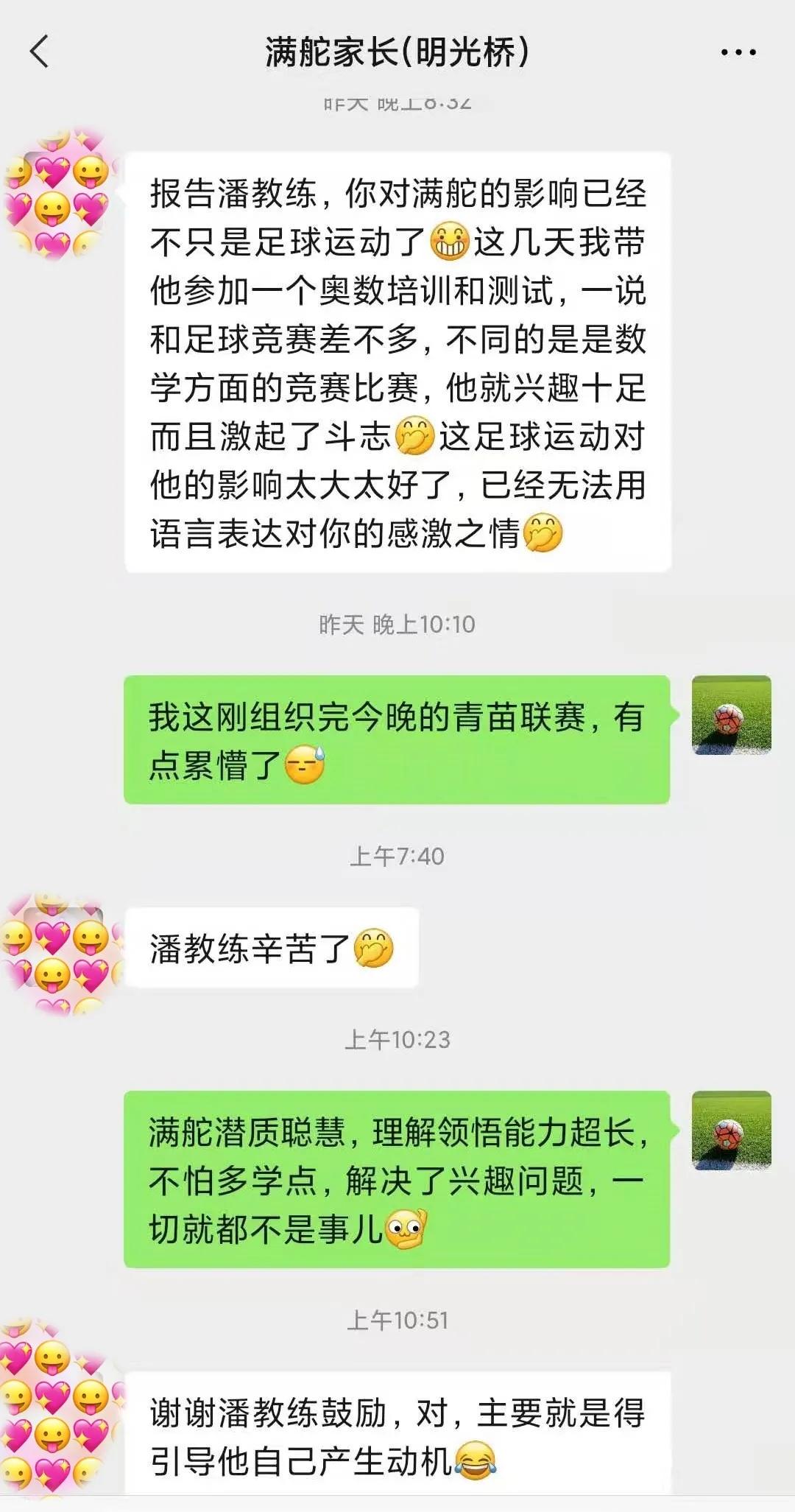The width and height of the screenshot is (795, 1512).
Task: Tap the 上午10:23 timestamp
Action: [x=396, y=1037]
